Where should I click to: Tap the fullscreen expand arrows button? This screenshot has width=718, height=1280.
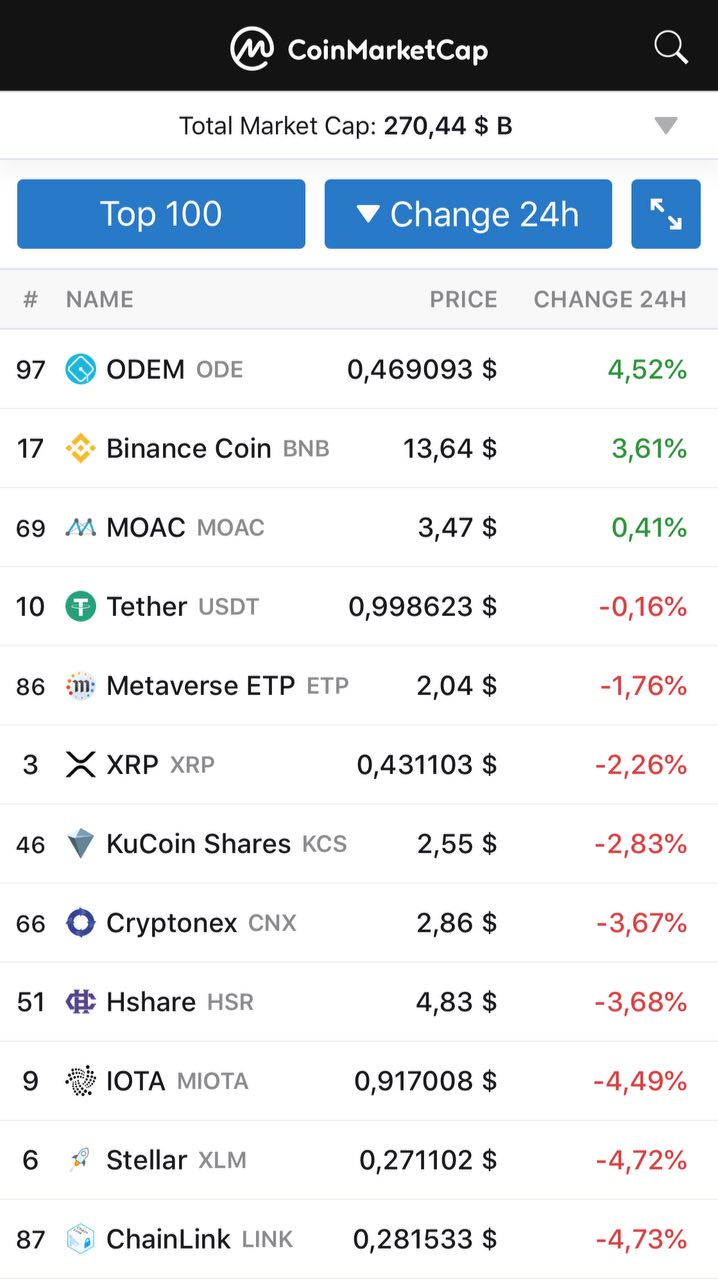[x=666, y=214]
